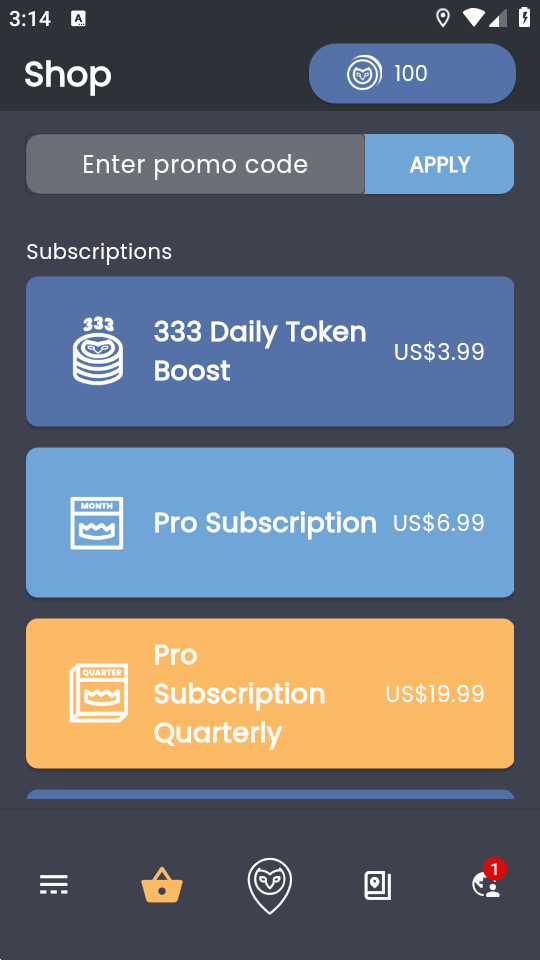Open the location album tab
The width and height of the screenshot is (540, 960).
(378, 885)
